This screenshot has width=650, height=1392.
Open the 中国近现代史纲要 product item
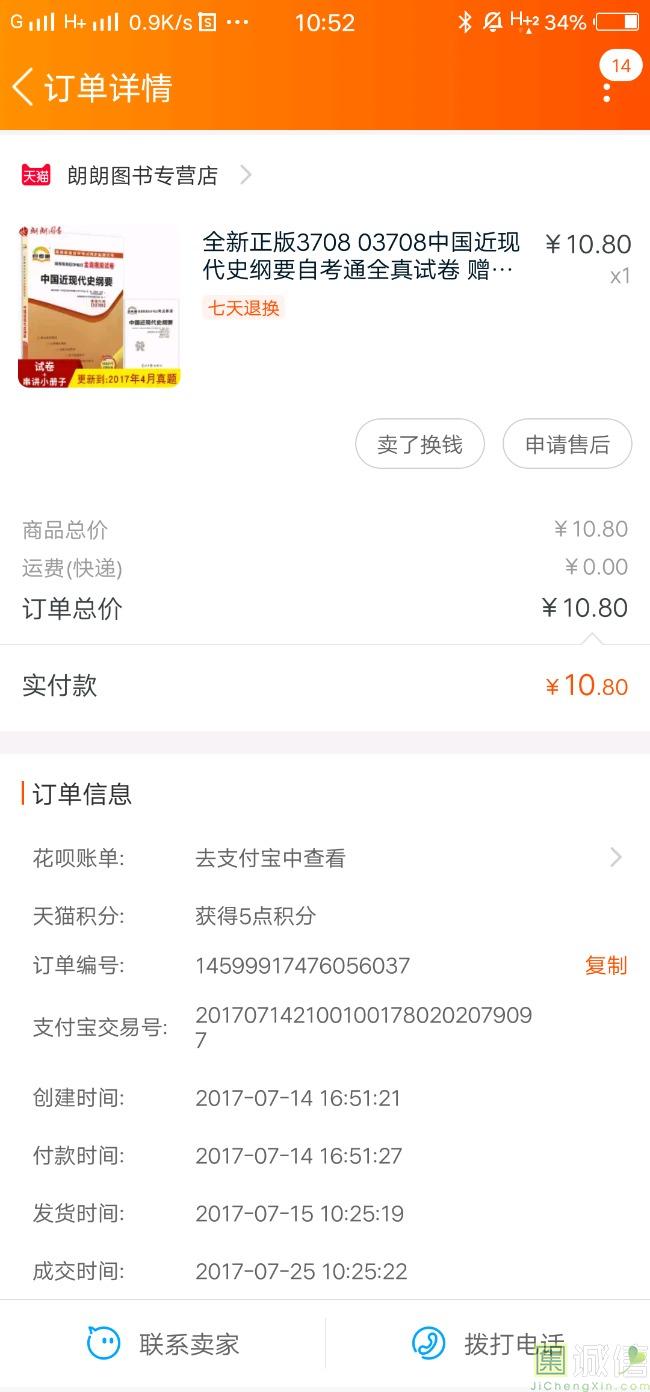pyautogui.click(x=360, y=257)
